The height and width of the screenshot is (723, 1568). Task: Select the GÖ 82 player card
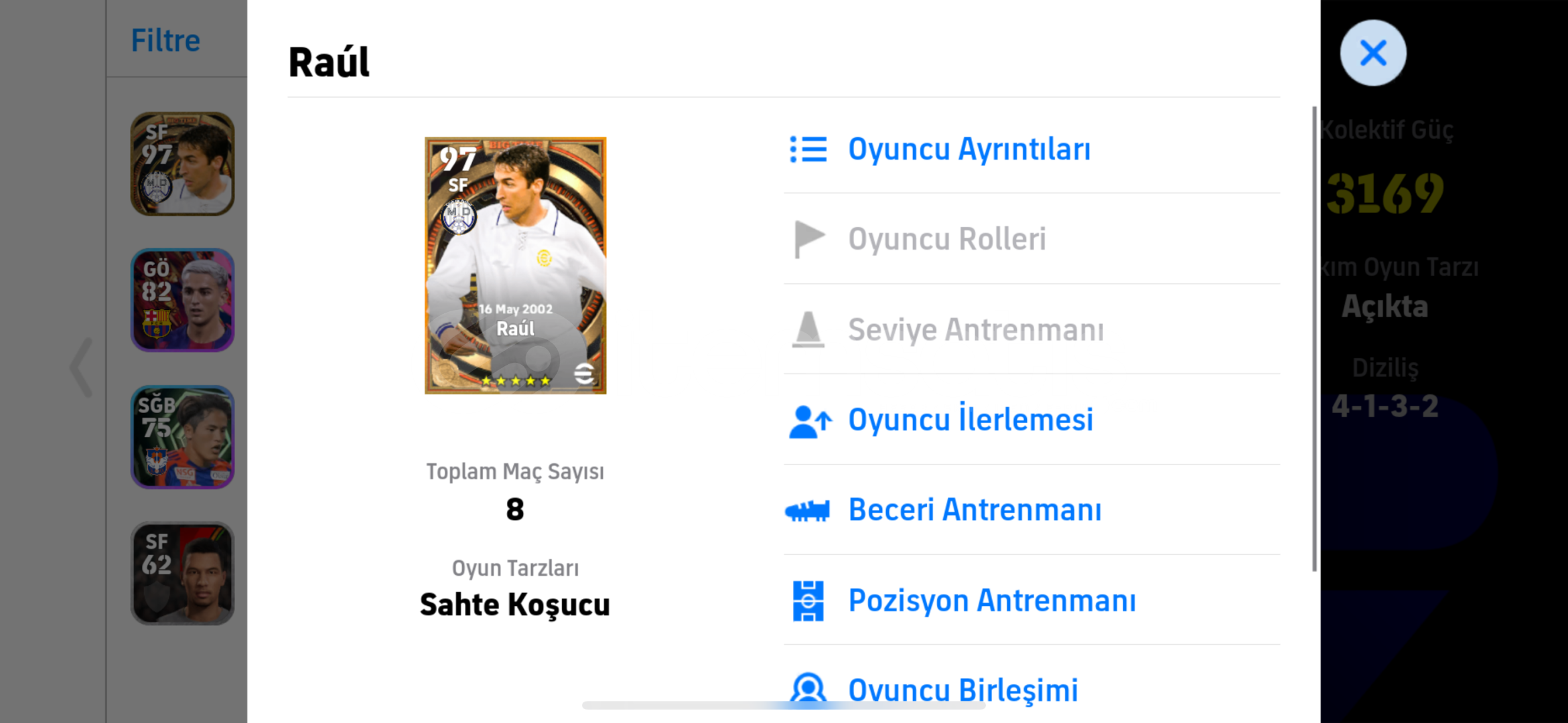pyautogui.click(x=182, y=301)
